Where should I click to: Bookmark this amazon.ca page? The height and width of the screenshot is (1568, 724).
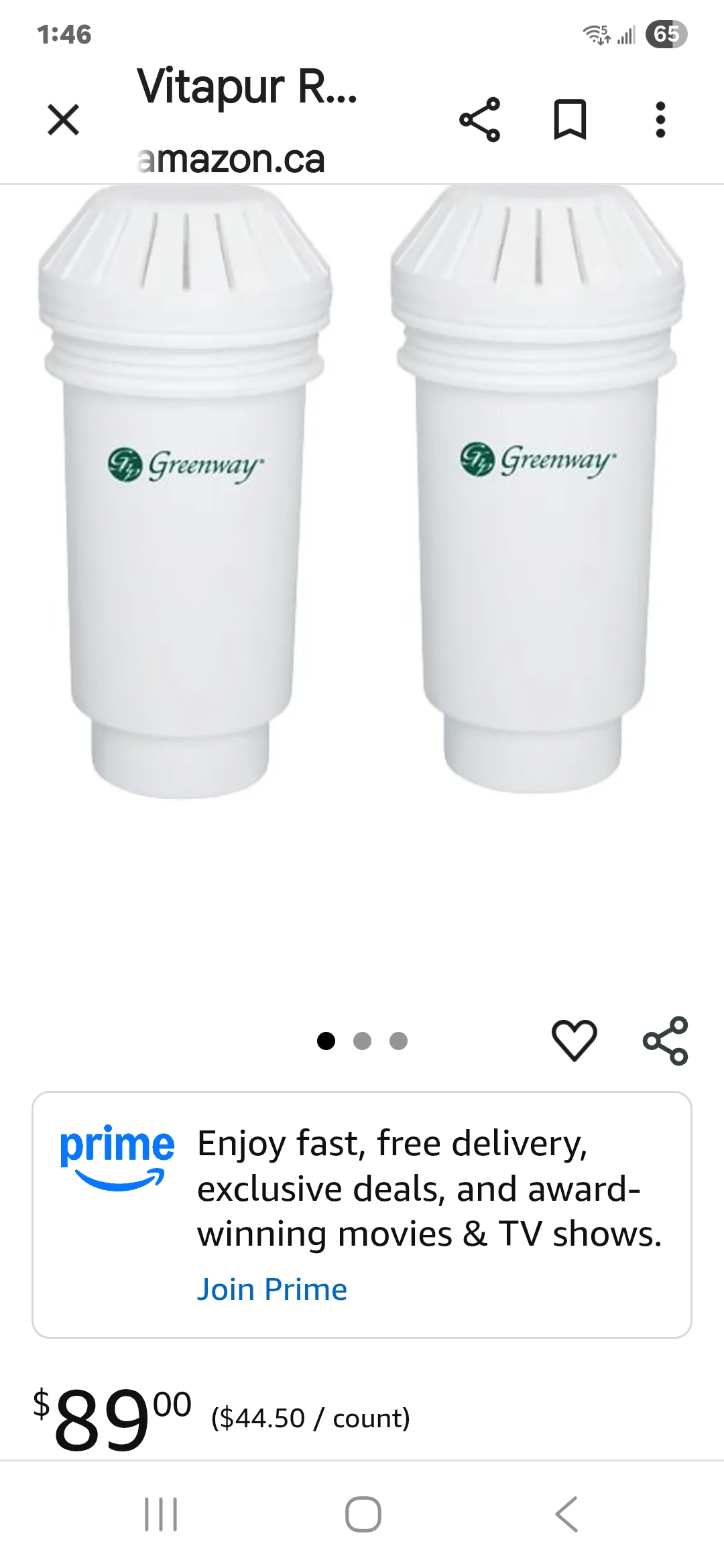(570, 120)
